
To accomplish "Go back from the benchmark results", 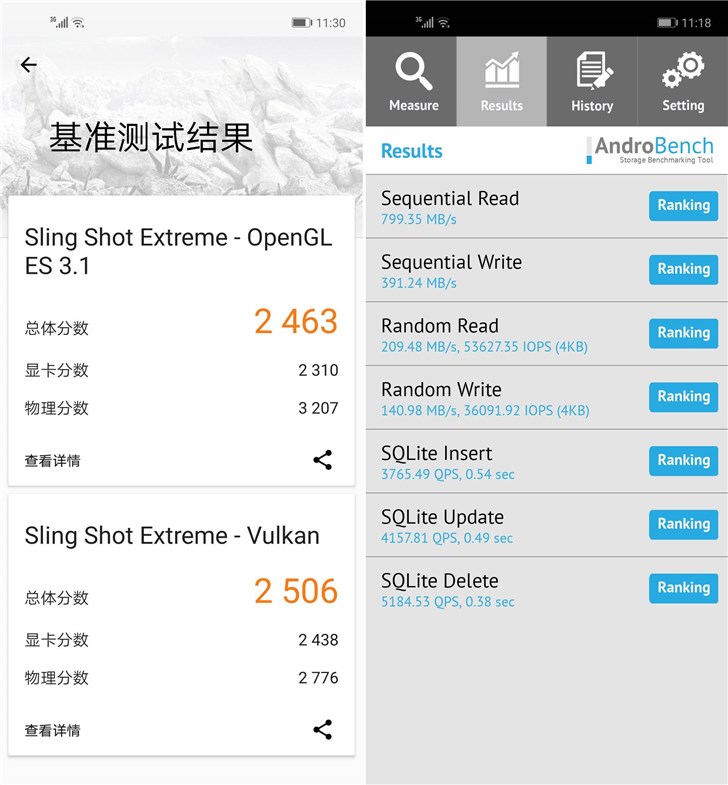I will tap(28, 65).
